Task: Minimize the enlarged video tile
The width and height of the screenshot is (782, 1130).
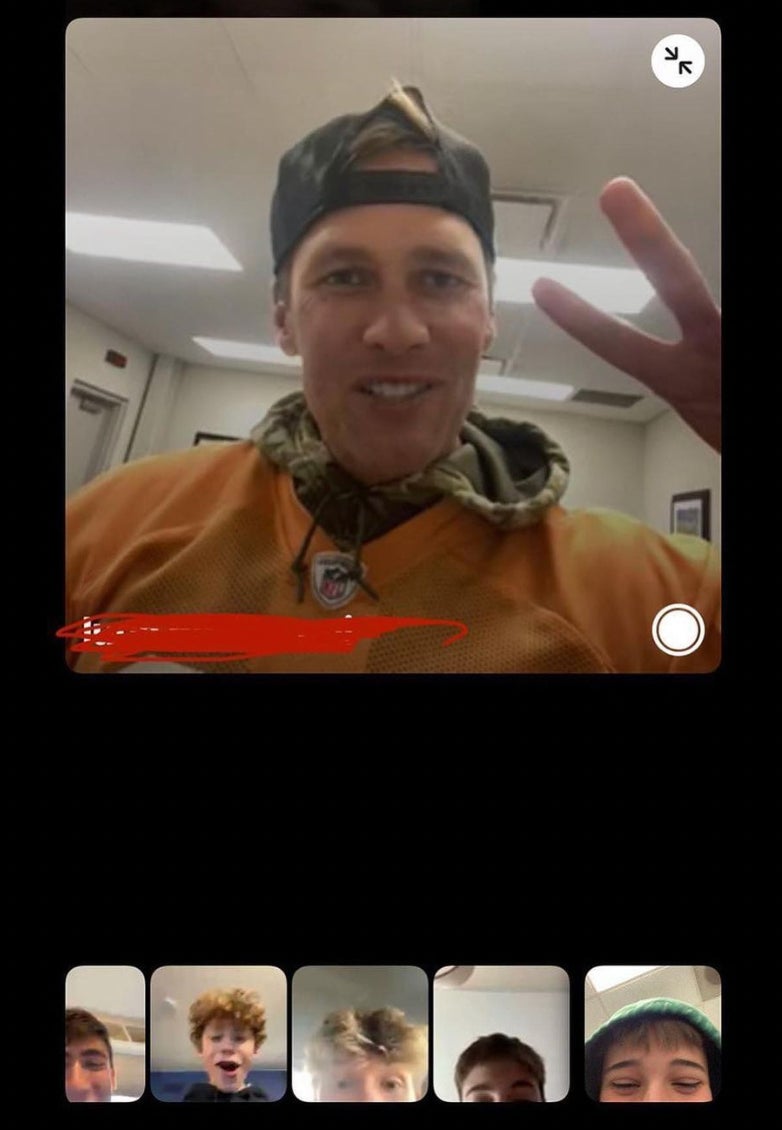Action: [x=678, y=62]
